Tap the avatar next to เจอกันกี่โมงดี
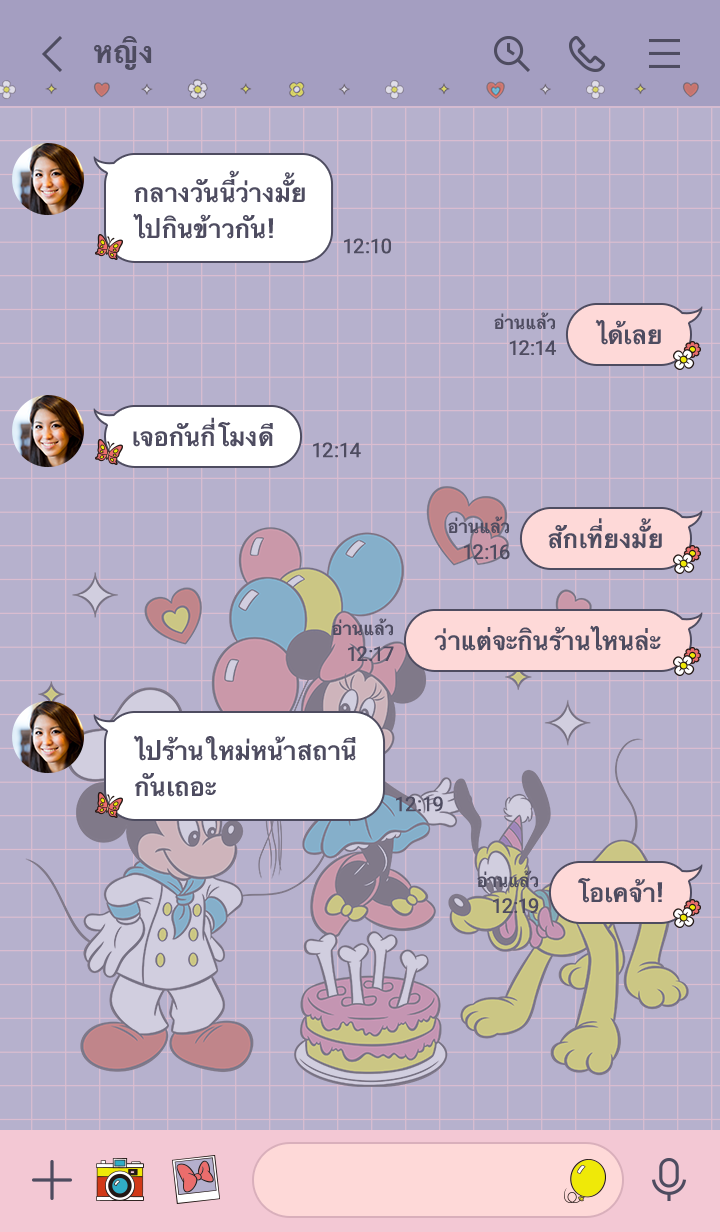Image resolution: width=720 pixels, height=1232 pixels. (48, 431)
